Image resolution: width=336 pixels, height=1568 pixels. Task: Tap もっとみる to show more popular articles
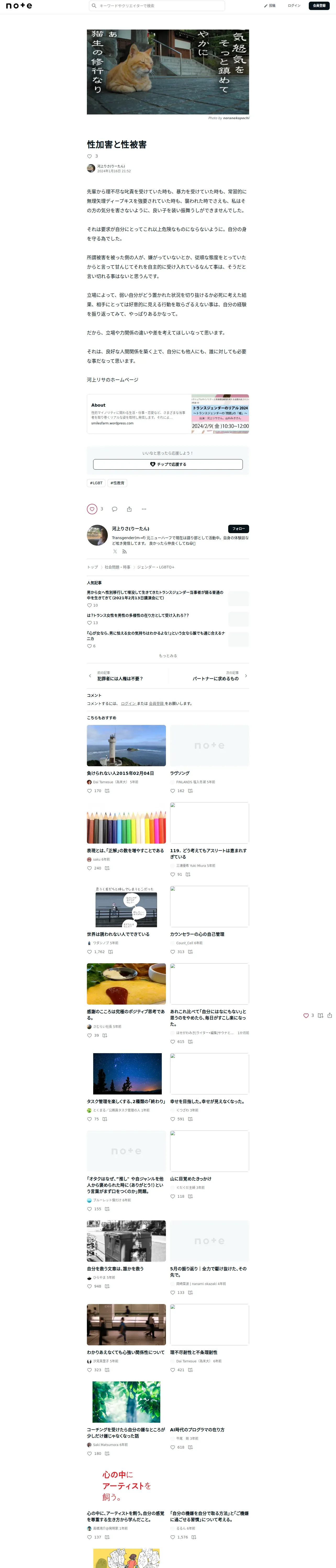(168, 656)
